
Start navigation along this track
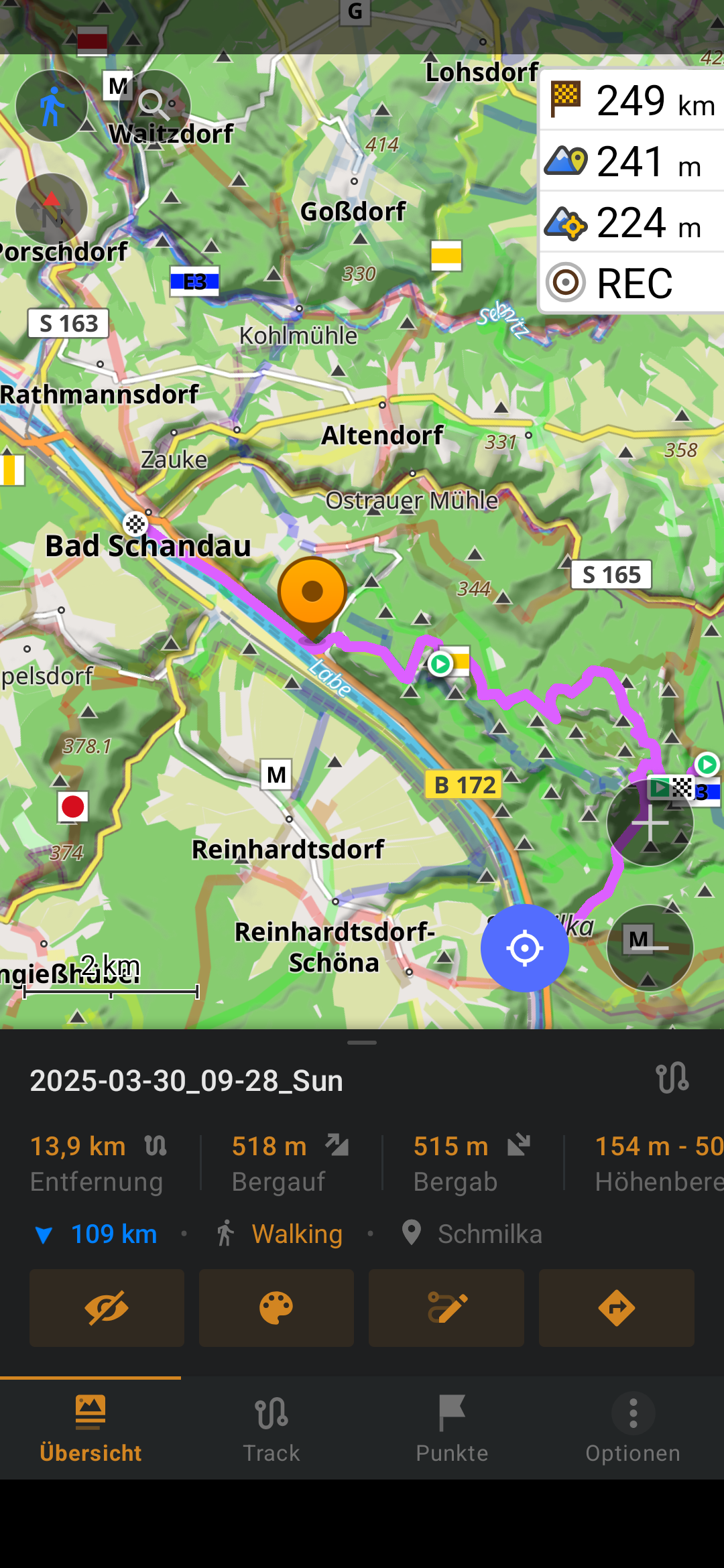point(616,1307)
